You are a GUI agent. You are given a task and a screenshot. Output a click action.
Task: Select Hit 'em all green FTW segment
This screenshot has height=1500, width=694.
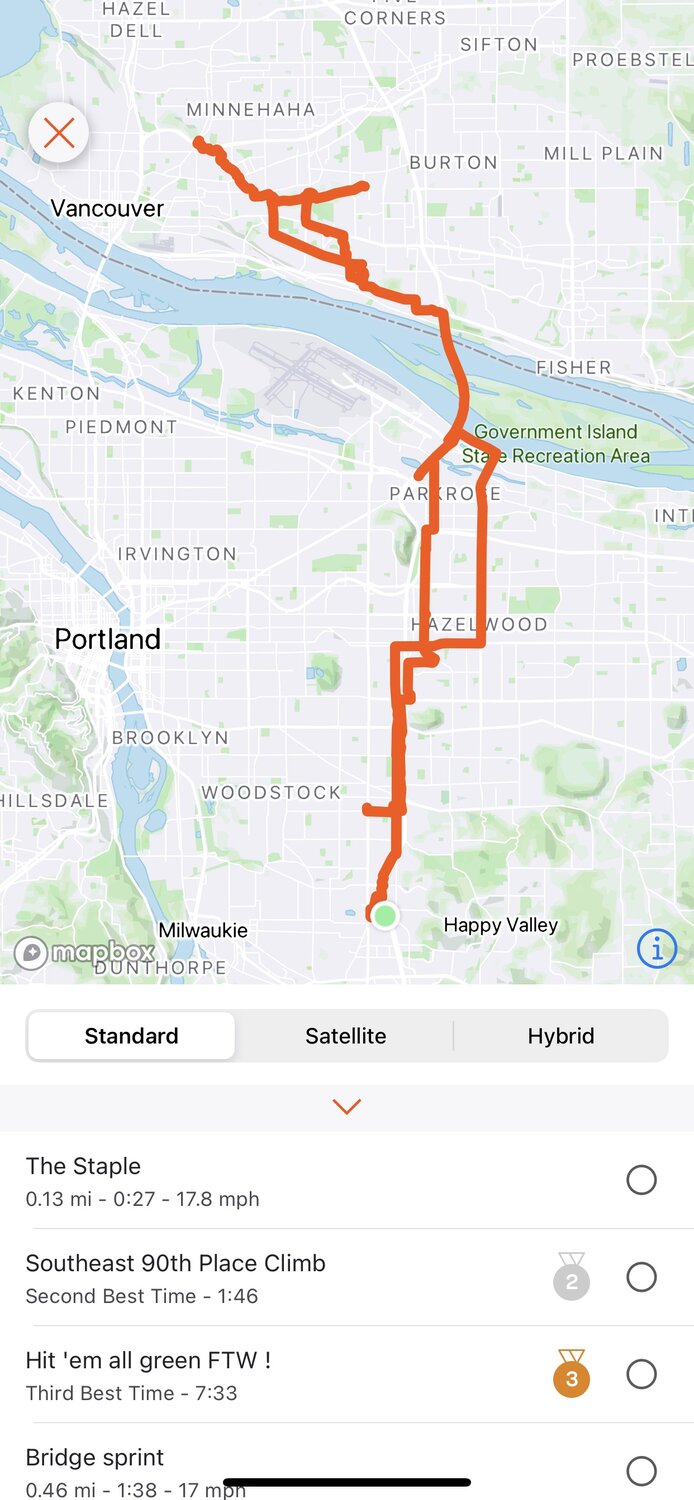point(641,1374)
